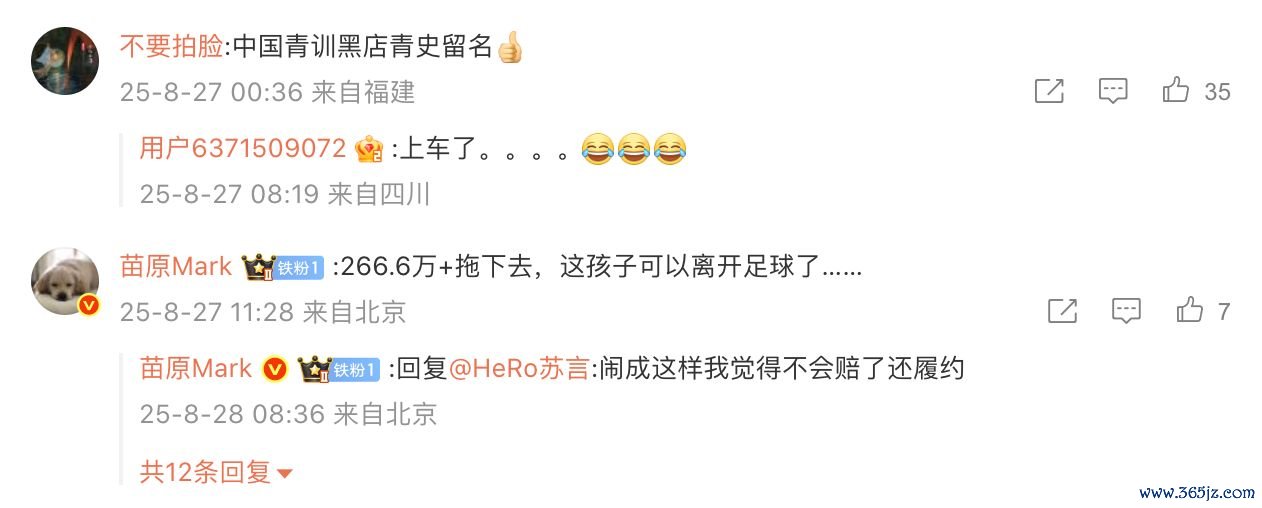Share 苗原Mark's 266.6万 comment

[1062, 311]
